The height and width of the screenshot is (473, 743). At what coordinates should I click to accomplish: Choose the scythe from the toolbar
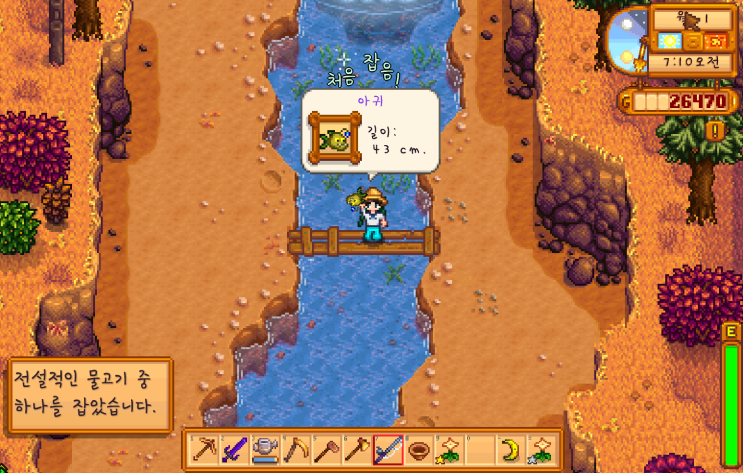click(296, 450)
